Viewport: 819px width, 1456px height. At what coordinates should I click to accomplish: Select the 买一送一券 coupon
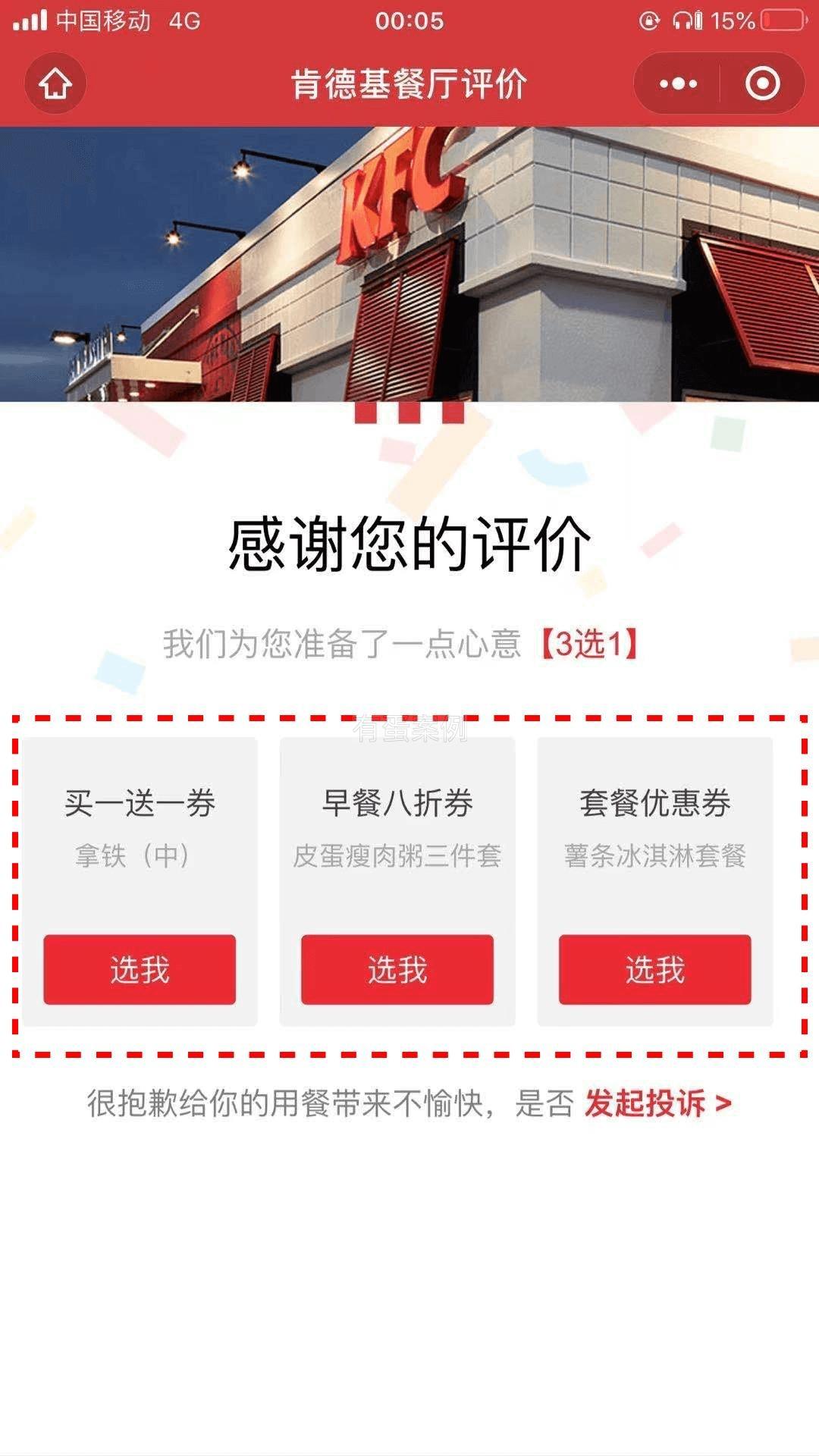click(x=140, y=969)
